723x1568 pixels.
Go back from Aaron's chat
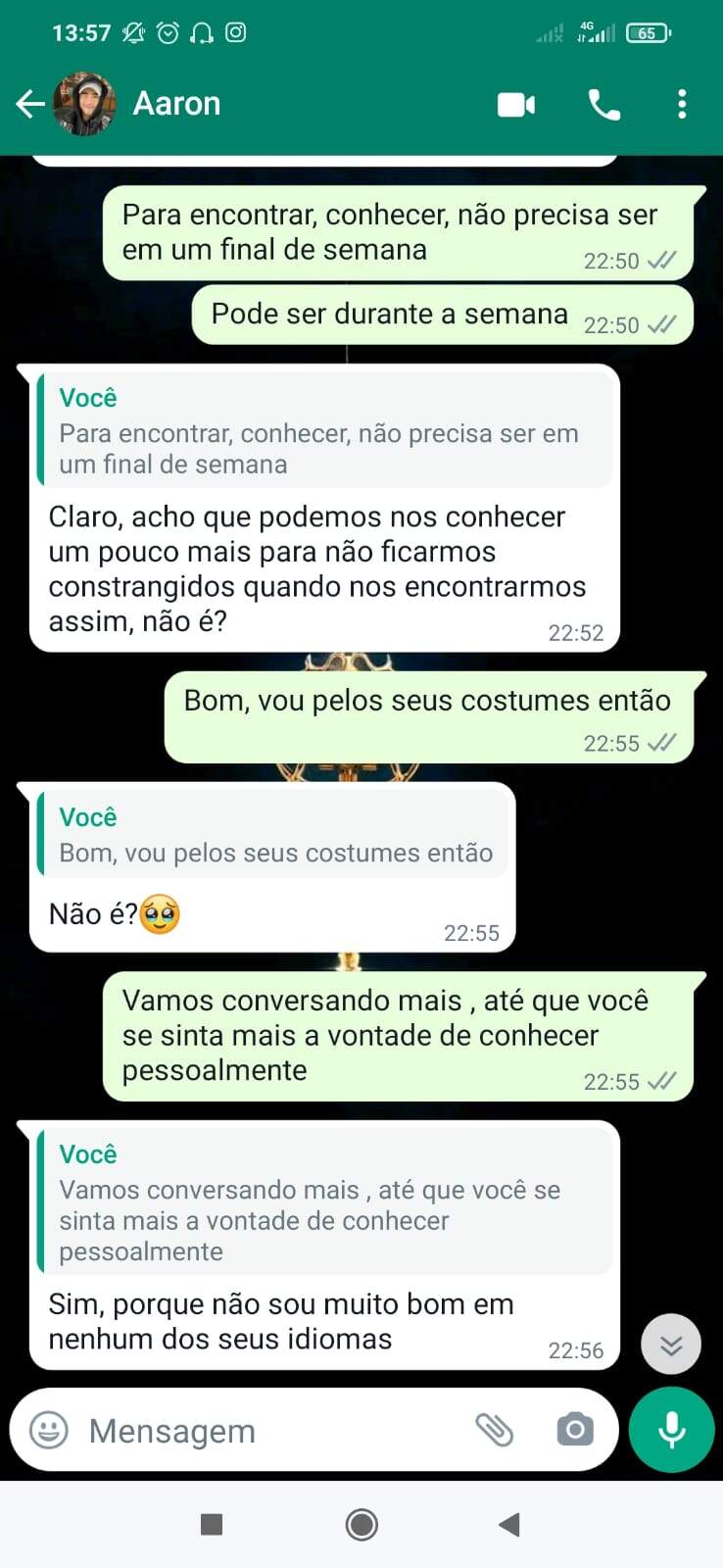pyautogui.click(x=29, y=104)
